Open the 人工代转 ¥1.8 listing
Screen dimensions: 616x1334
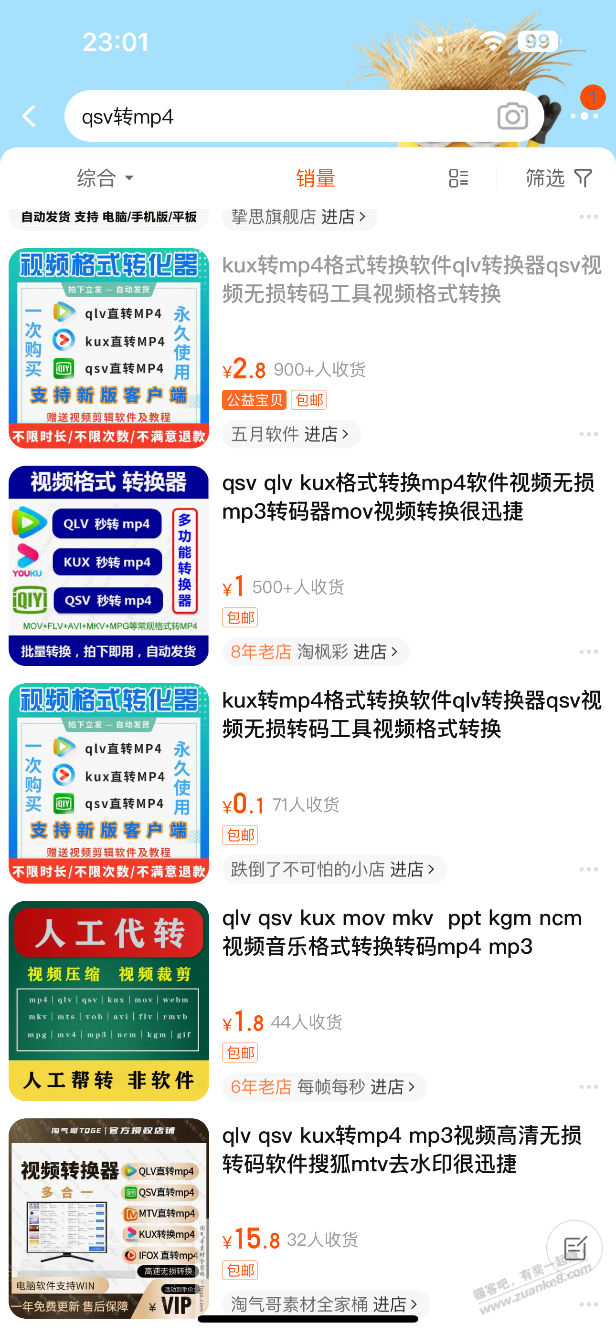coord(412,932)
